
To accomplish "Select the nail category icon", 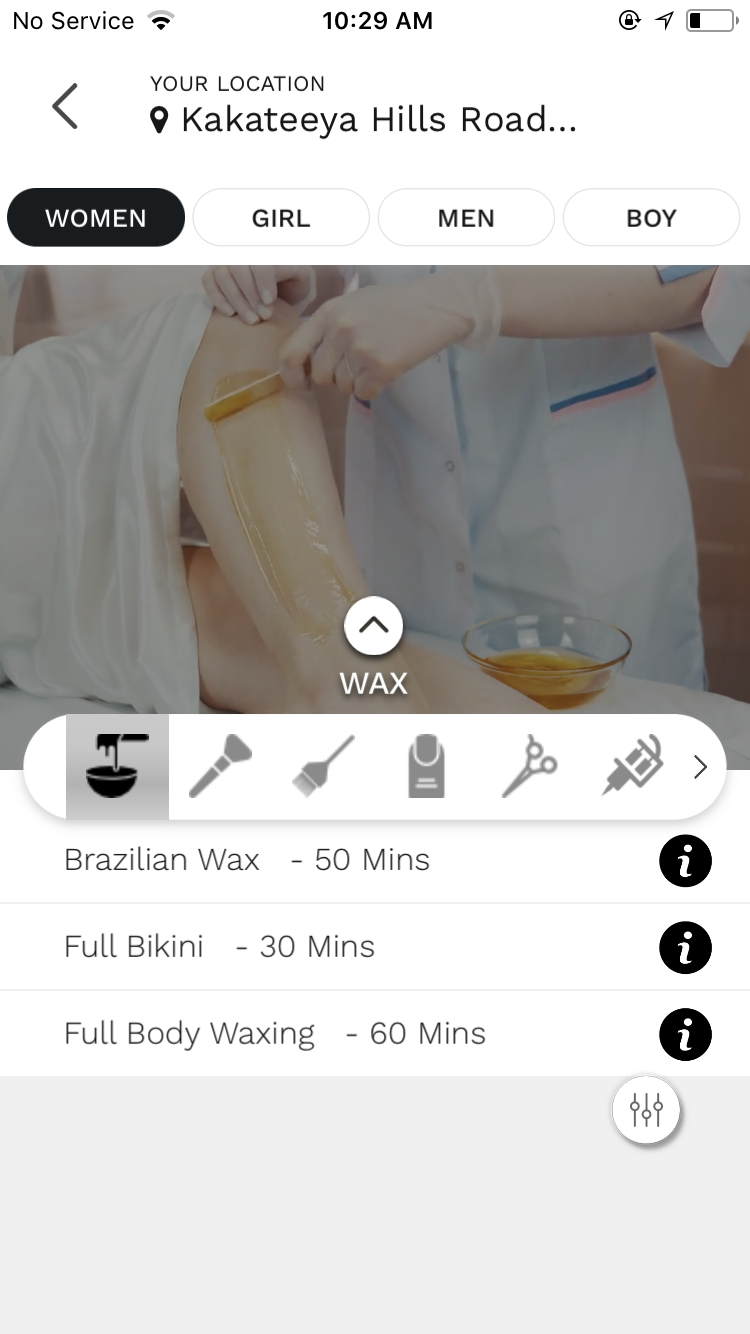I will tap(426, 767).
